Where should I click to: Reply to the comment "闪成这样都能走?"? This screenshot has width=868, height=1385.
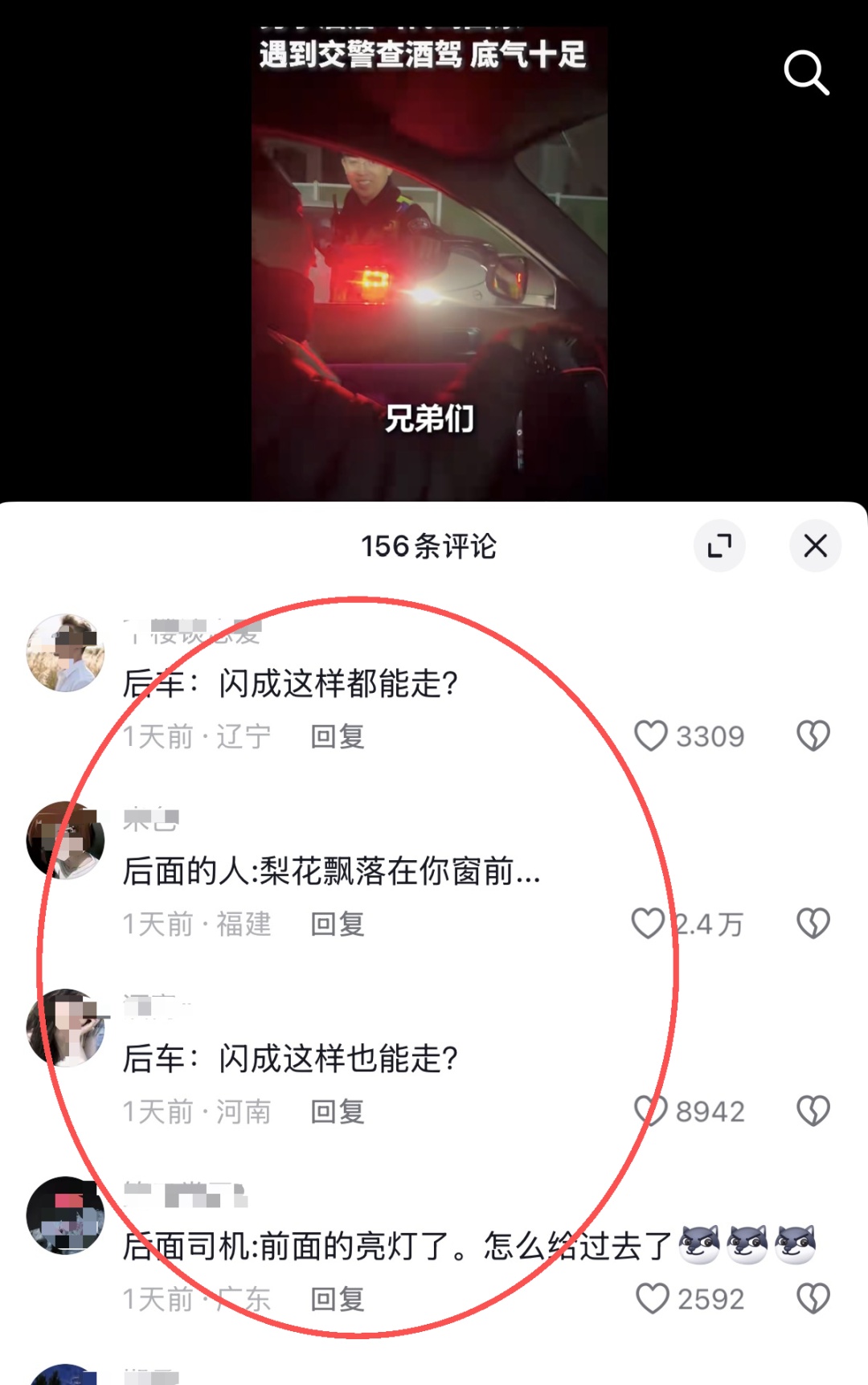(338, 736)
